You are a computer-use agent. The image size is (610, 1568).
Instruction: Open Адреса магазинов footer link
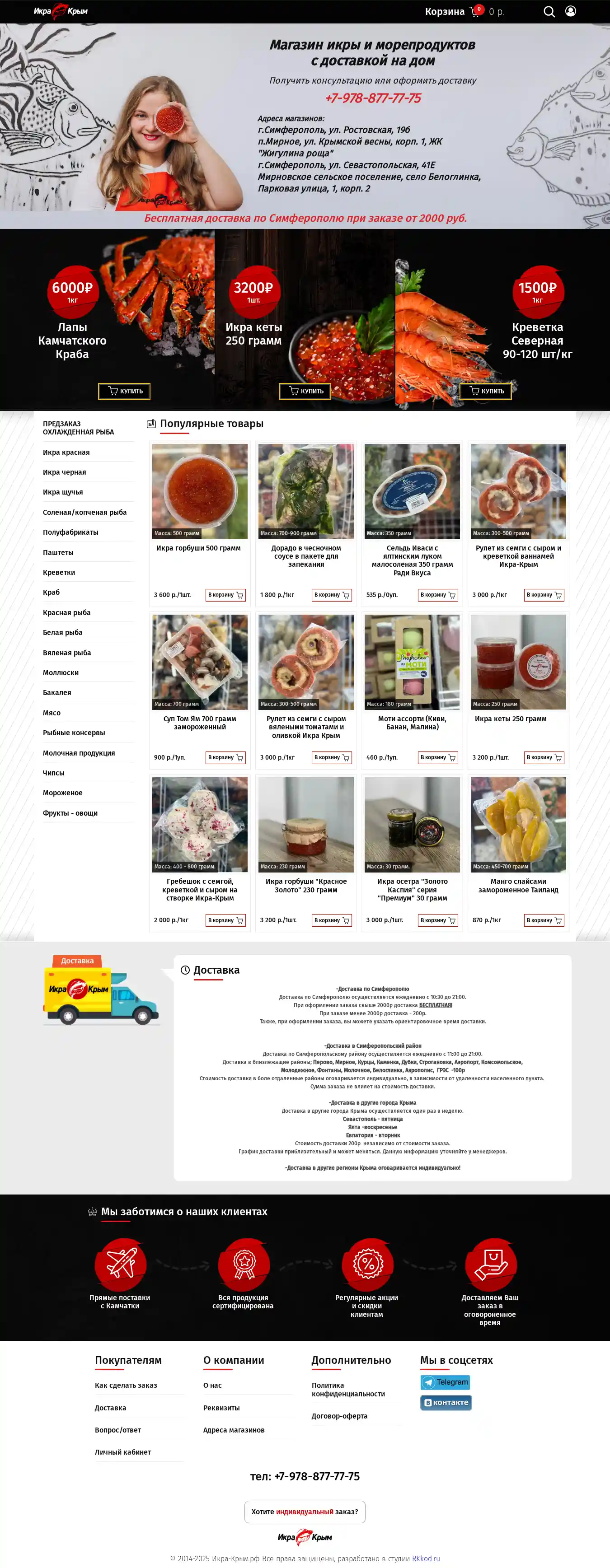pyautogui.click(x=234, y=1430)
